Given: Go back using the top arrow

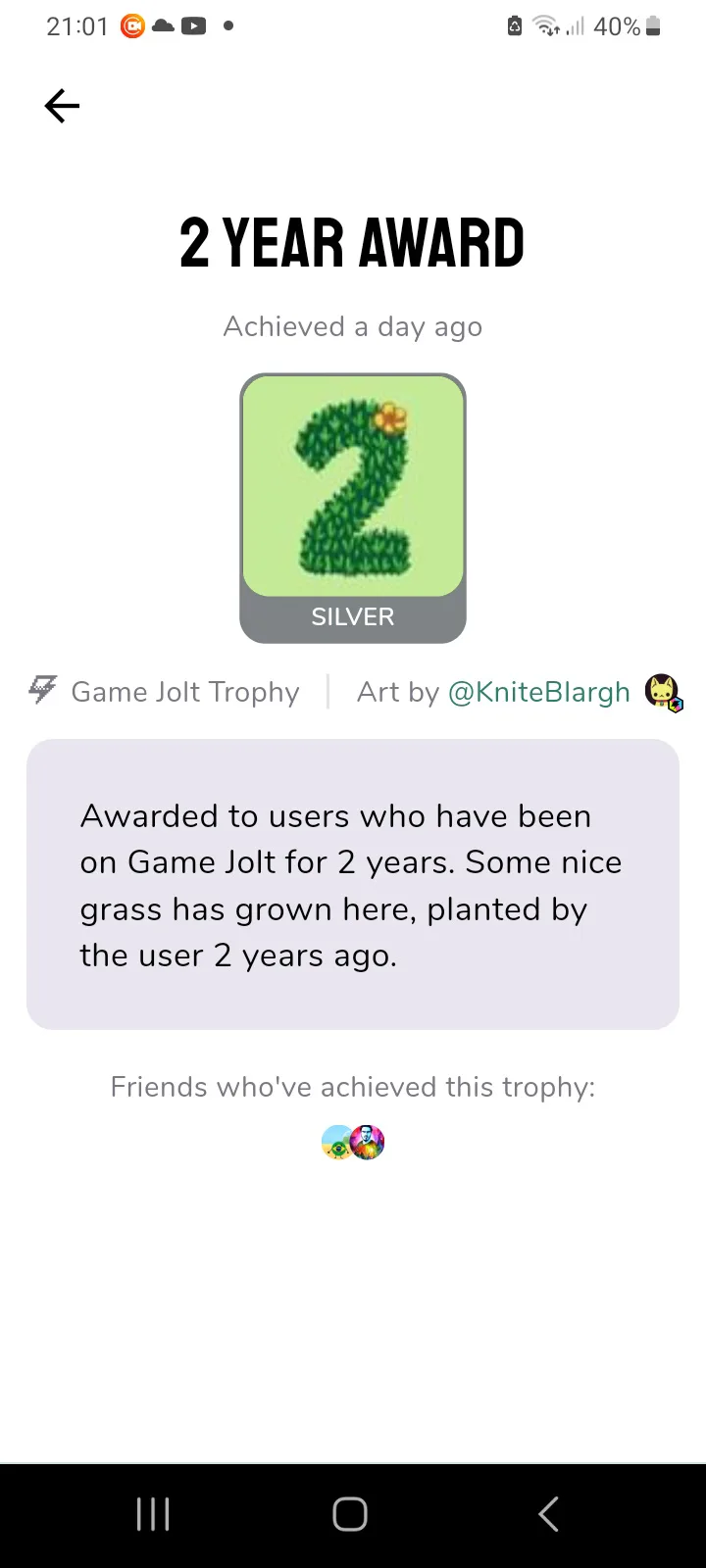Looking at the screenshot, I should 62,106.
